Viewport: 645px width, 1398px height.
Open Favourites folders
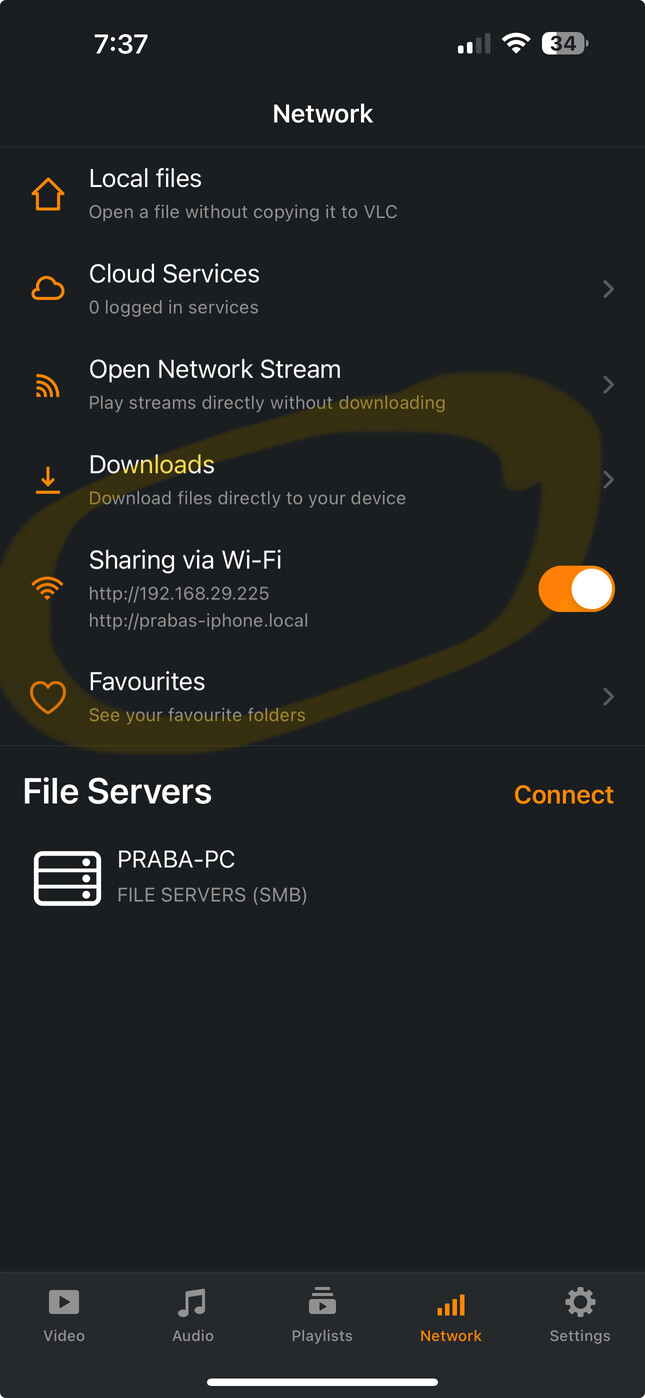322,697
